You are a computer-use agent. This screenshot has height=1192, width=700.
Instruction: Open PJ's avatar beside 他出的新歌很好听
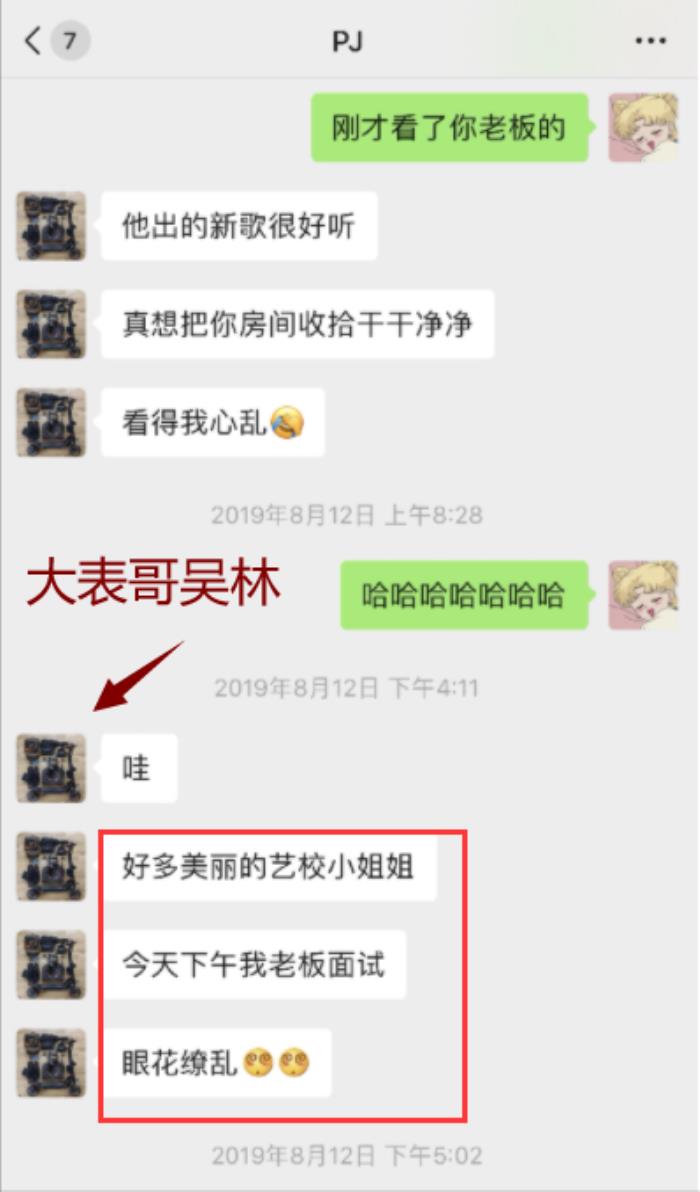[x=50, y=227]
